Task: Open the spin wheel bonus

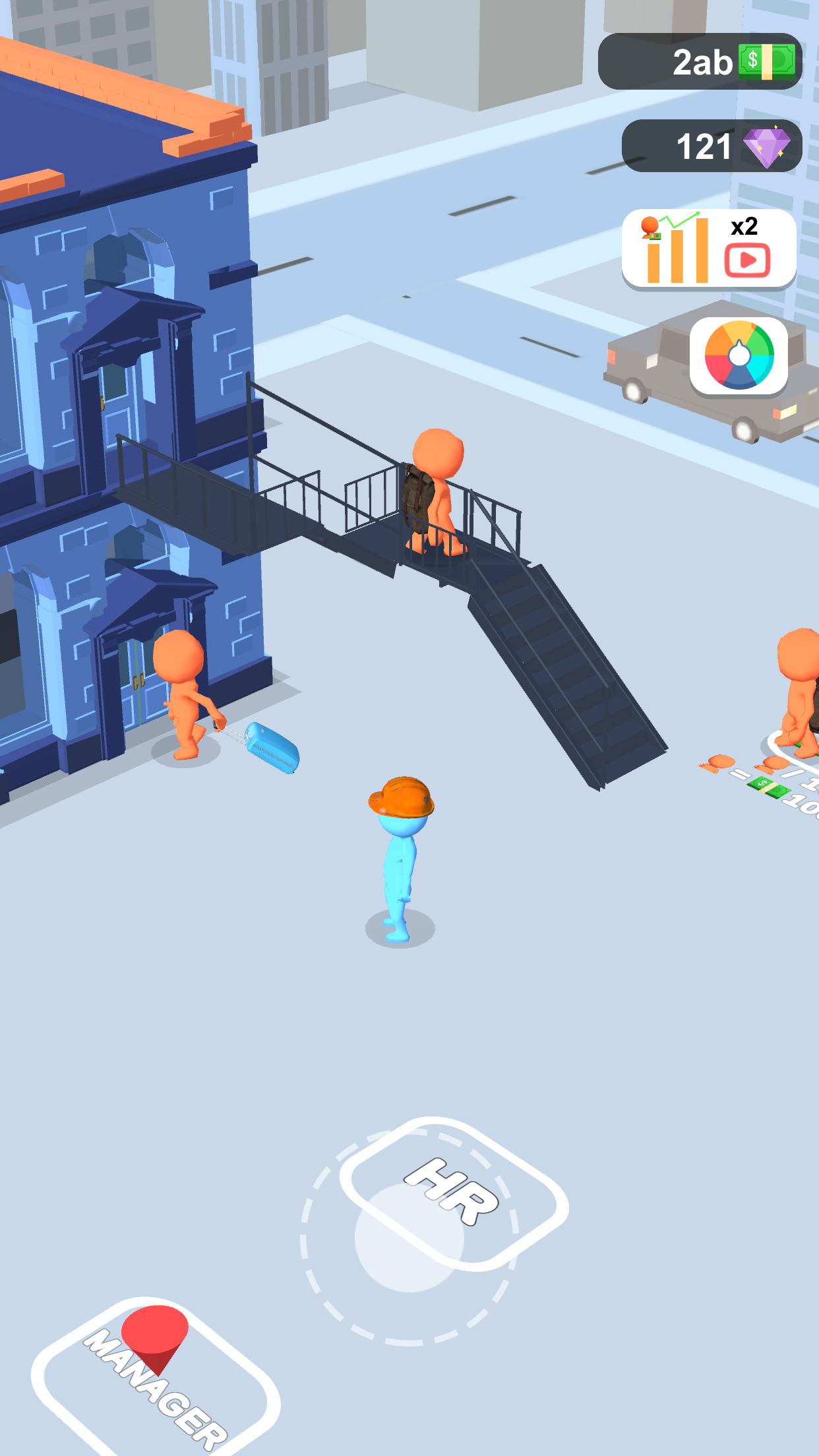Action: click(739, 356)
